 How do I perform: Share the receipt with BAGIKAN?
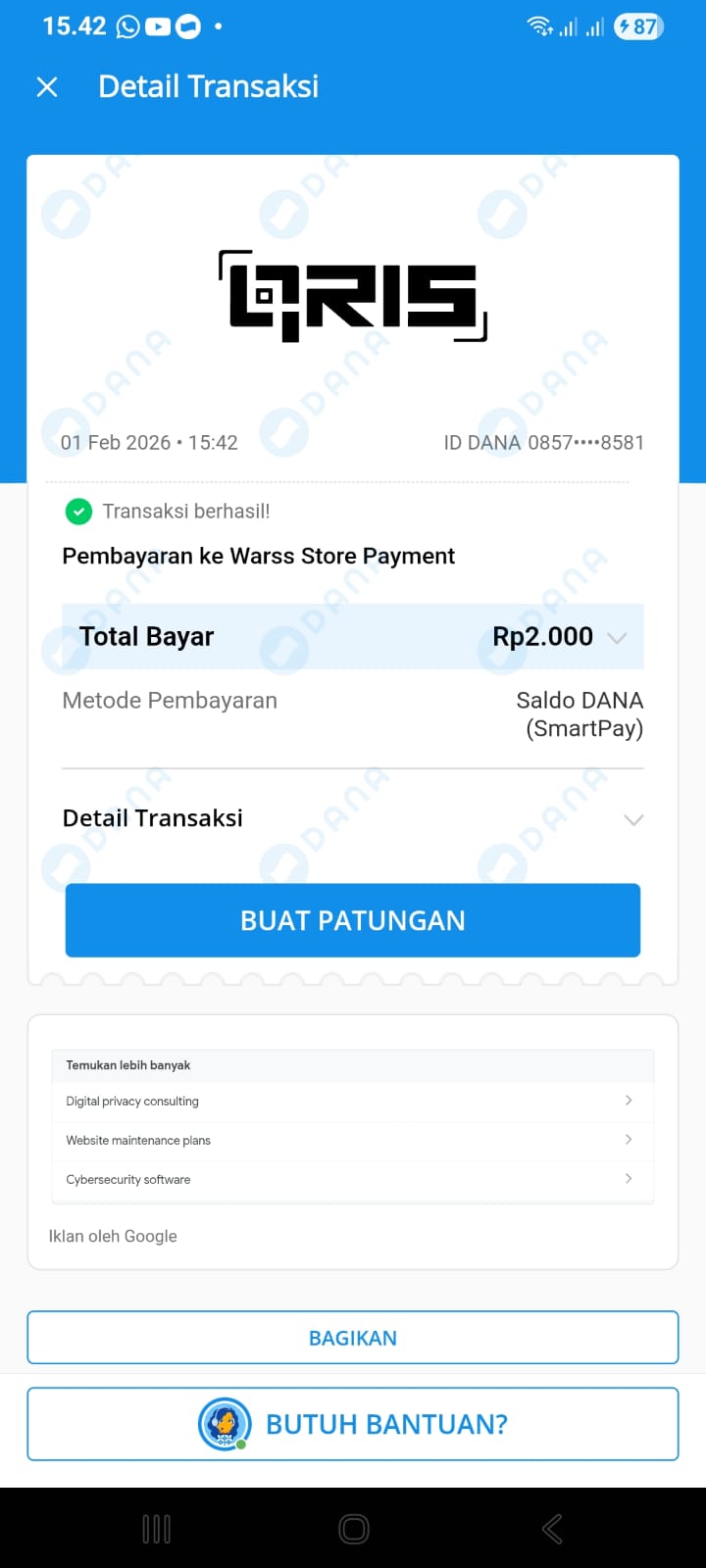[x=353, y=1338]
